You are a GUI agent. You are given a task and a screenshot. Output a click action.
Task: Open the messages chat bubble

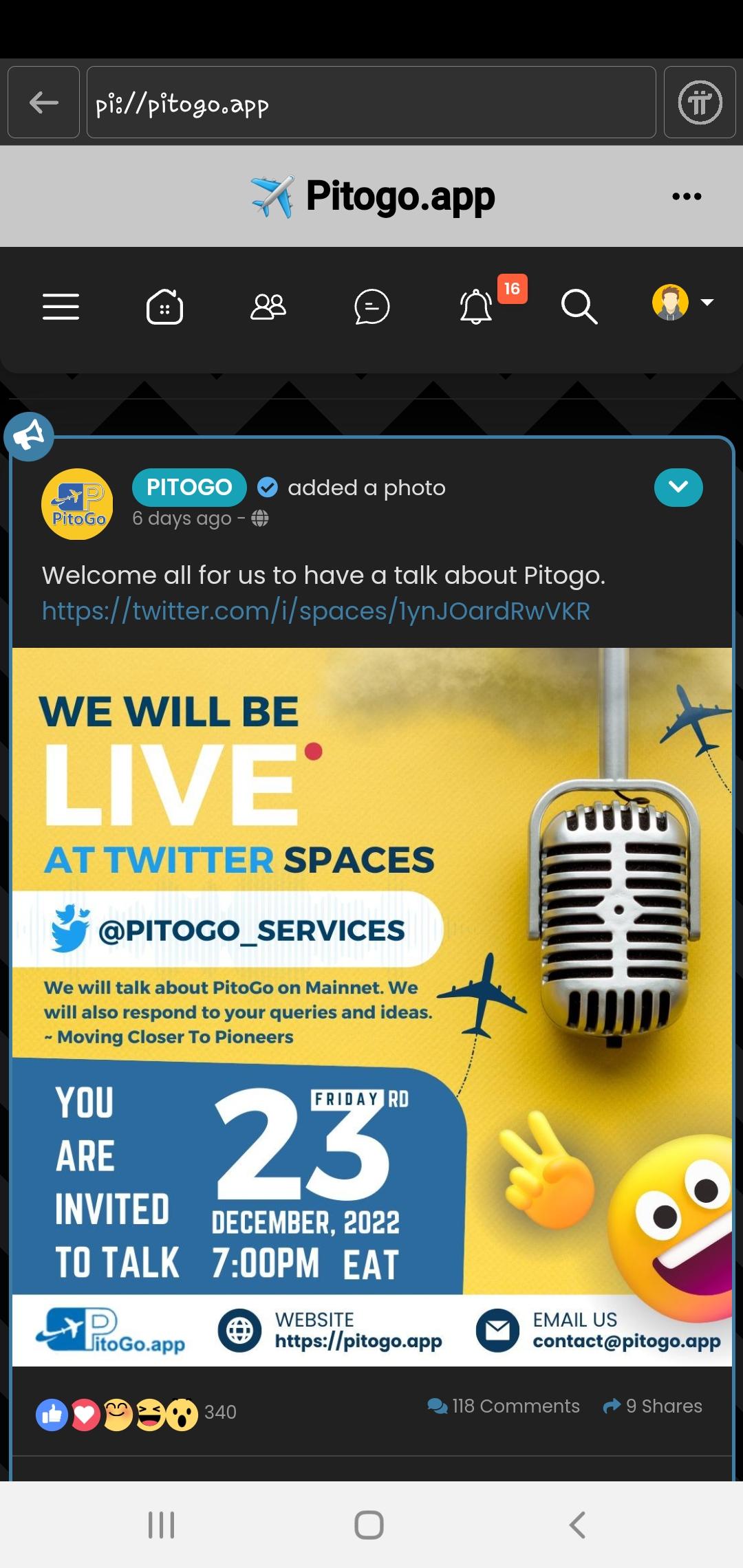[371, 307]
